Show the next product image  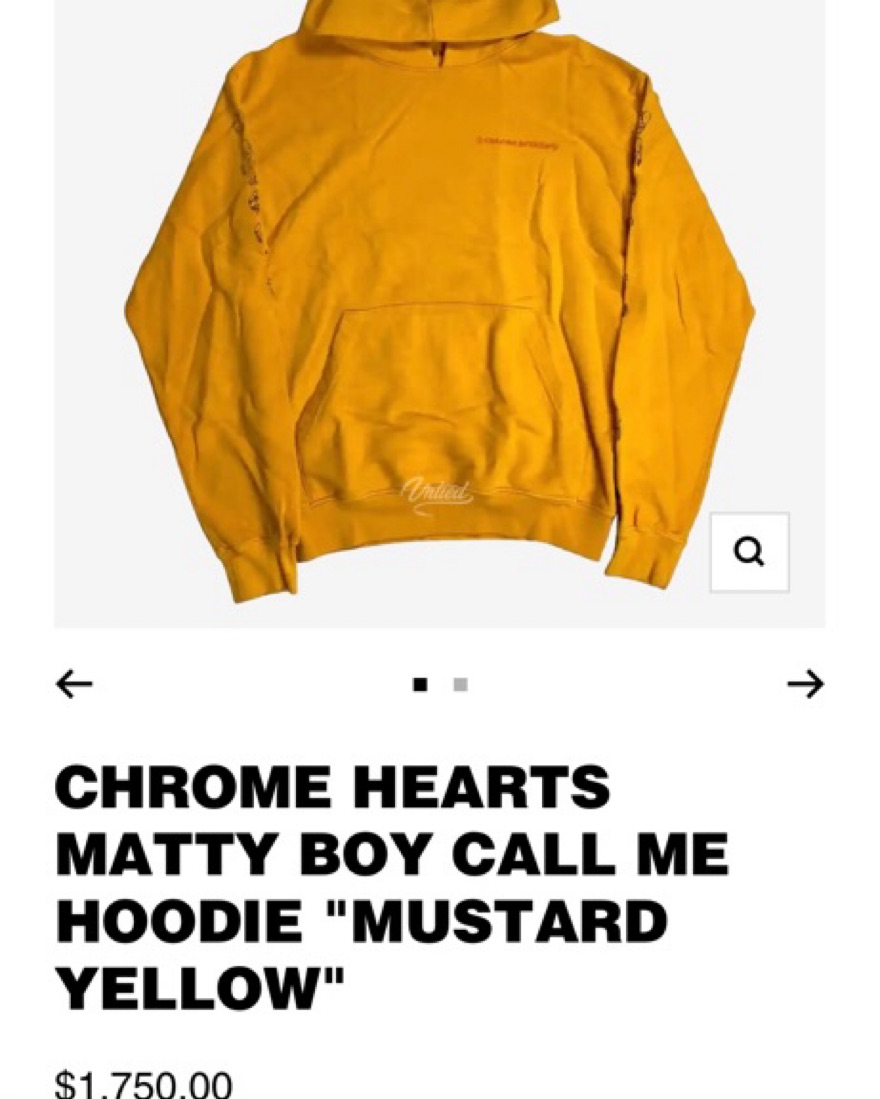(805, 684)
